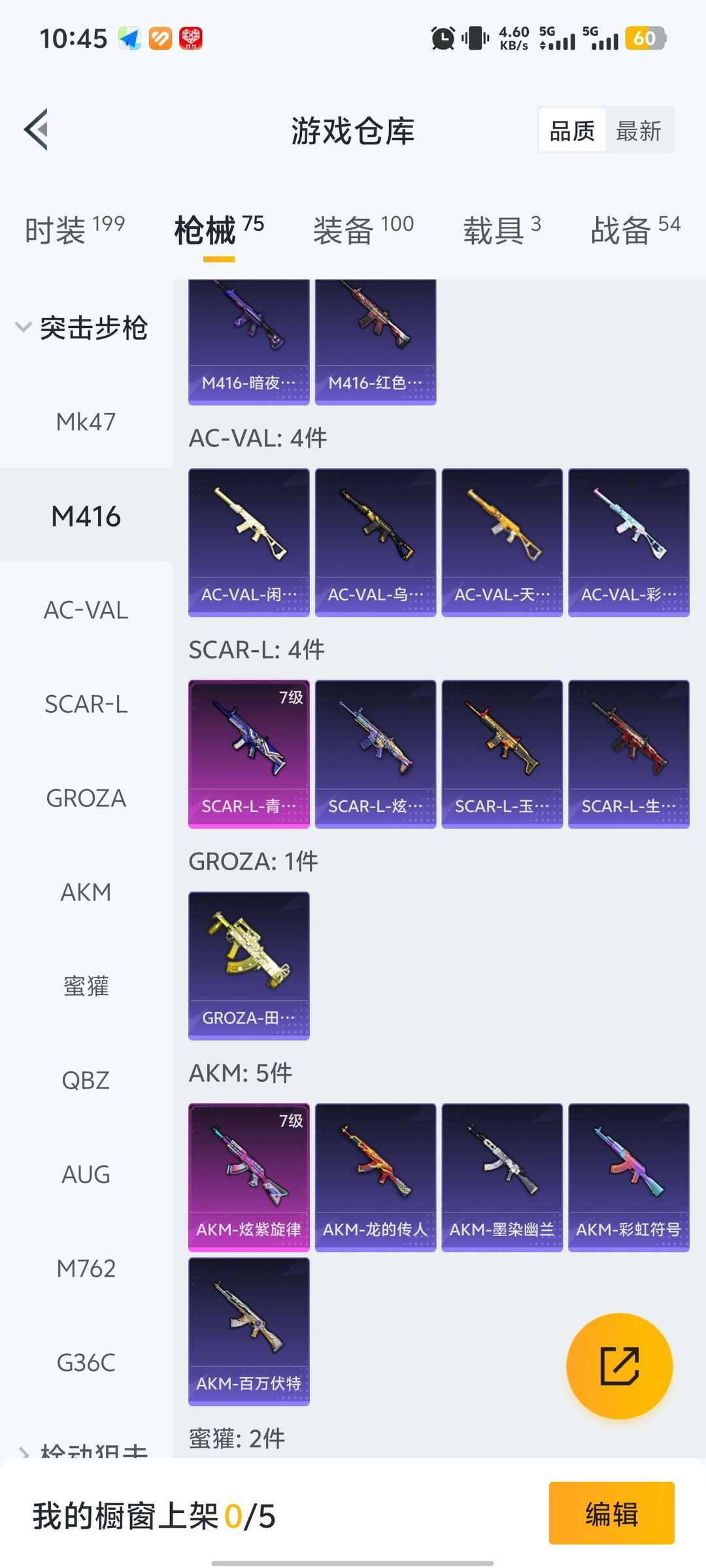The image size is (706, 1568).
Task: Open the 7级 SCAR-L-青 skin
Action: pos(249,754)
